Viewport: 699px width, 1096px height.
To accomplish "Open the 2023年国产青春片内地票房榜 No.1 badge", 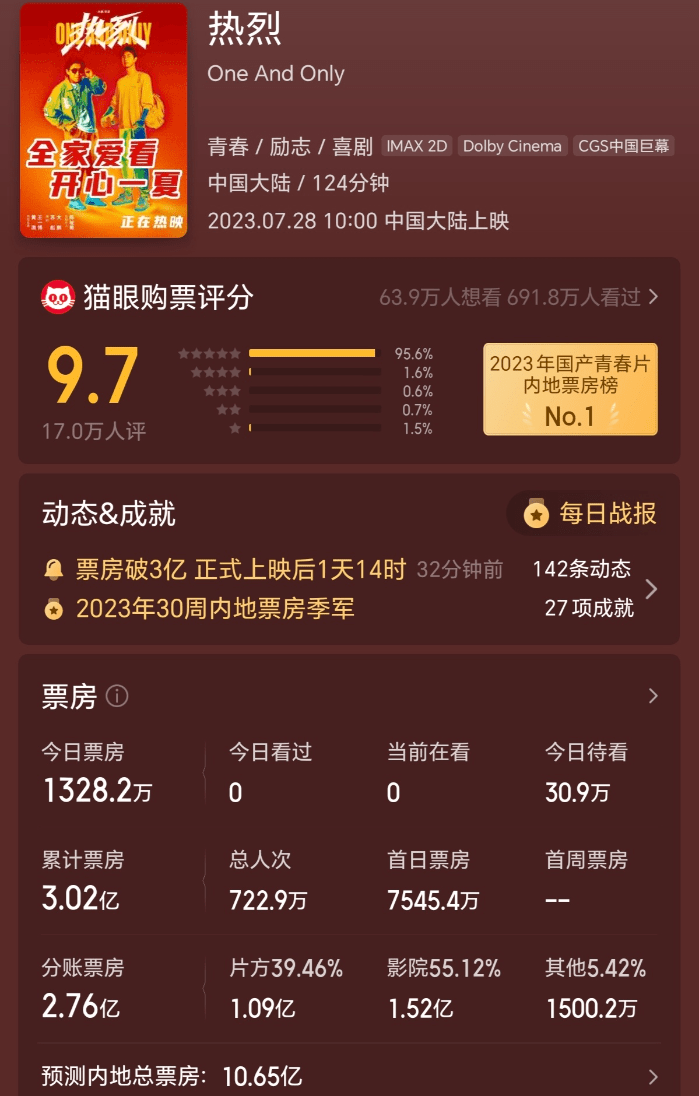I will point(570,389).
